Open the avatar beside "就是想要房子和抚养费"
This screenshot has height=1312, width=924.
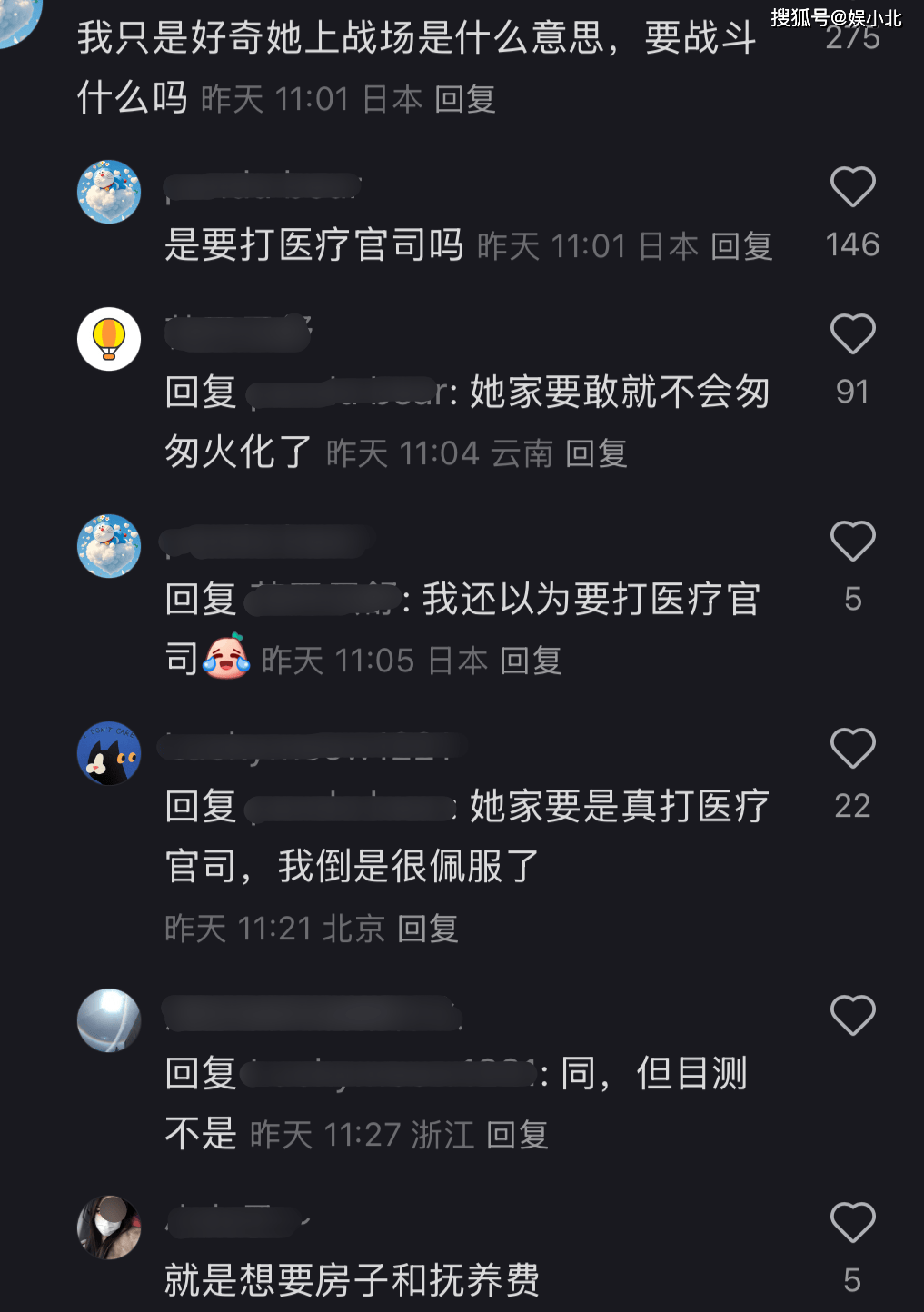pos(109,1228)
